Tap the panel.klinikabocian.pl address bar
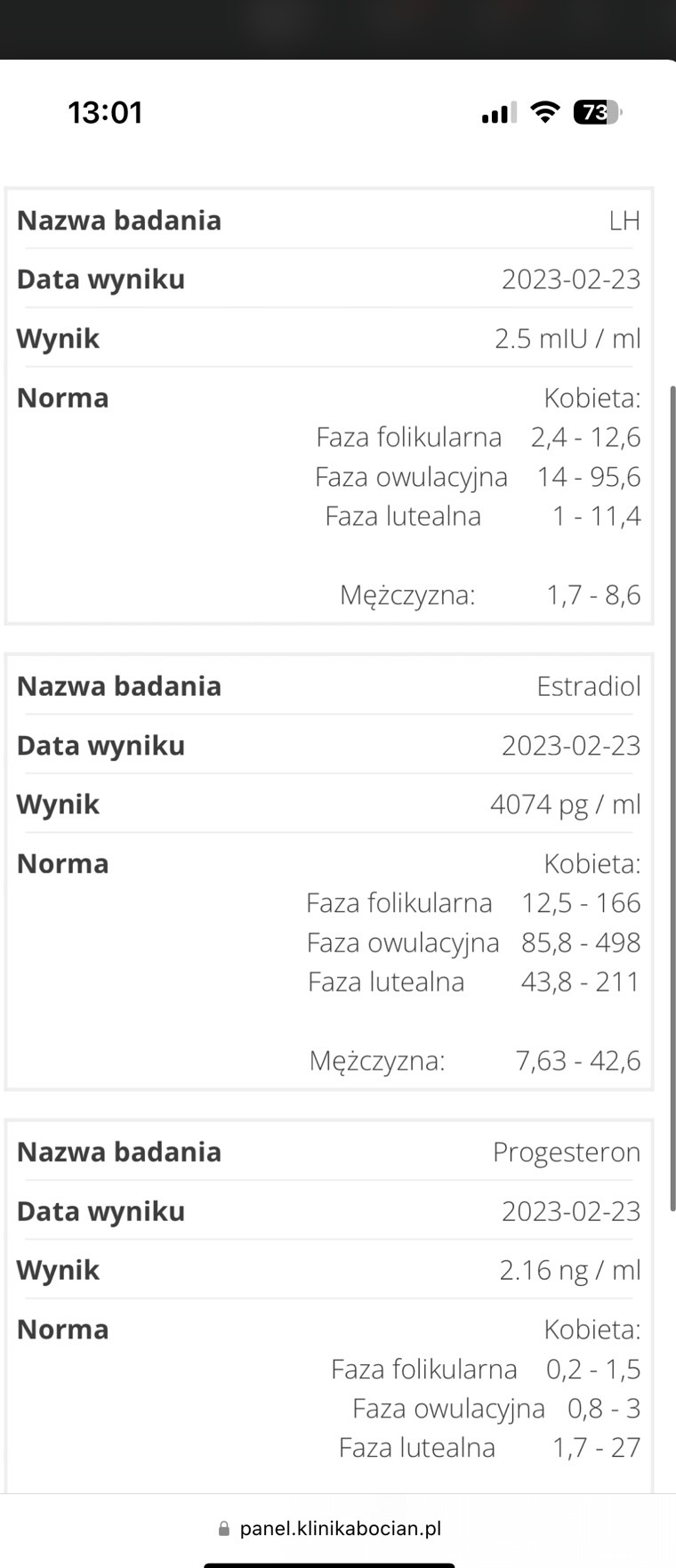The height and width of the screenshot is (1568, 676). click(x=339, y=1529)
